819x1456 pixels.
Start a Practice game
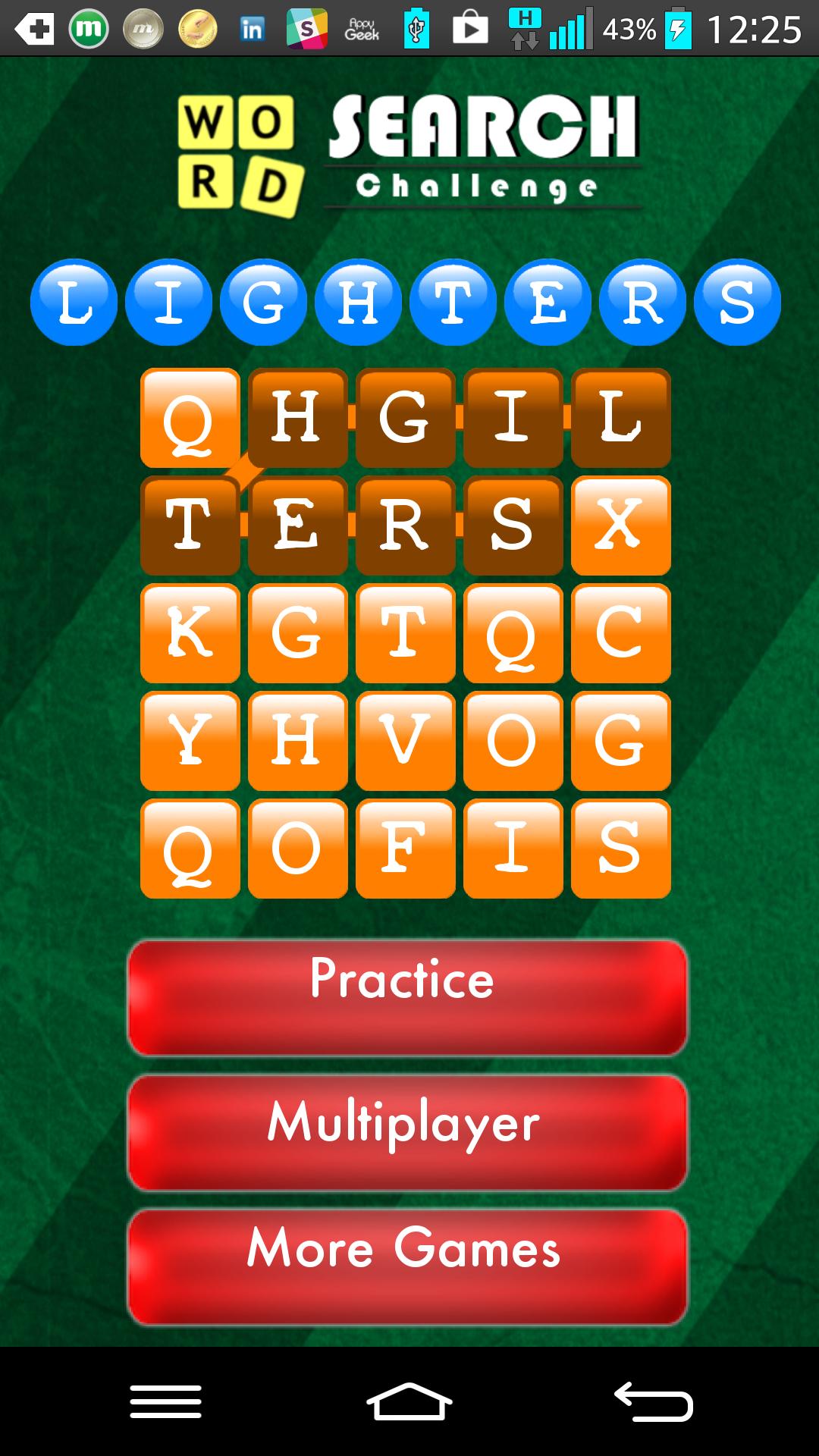click(407, 997)
